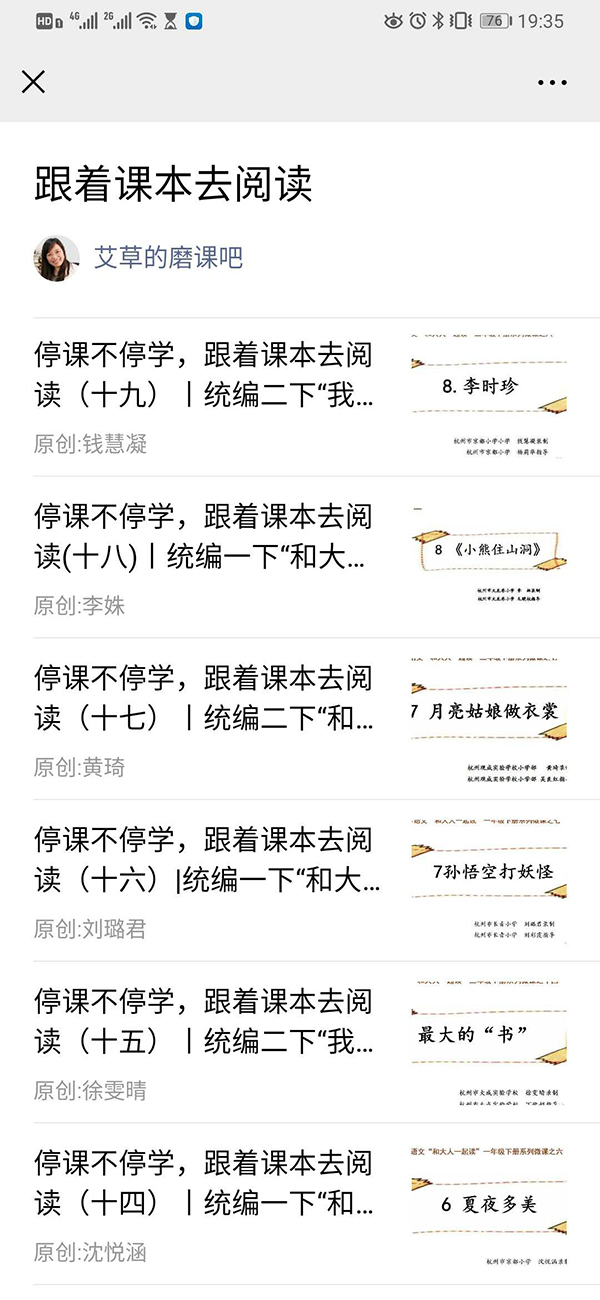Open the three-dot overflow menu
Viewport: 600px width, 1300px height.
[552, 83]
